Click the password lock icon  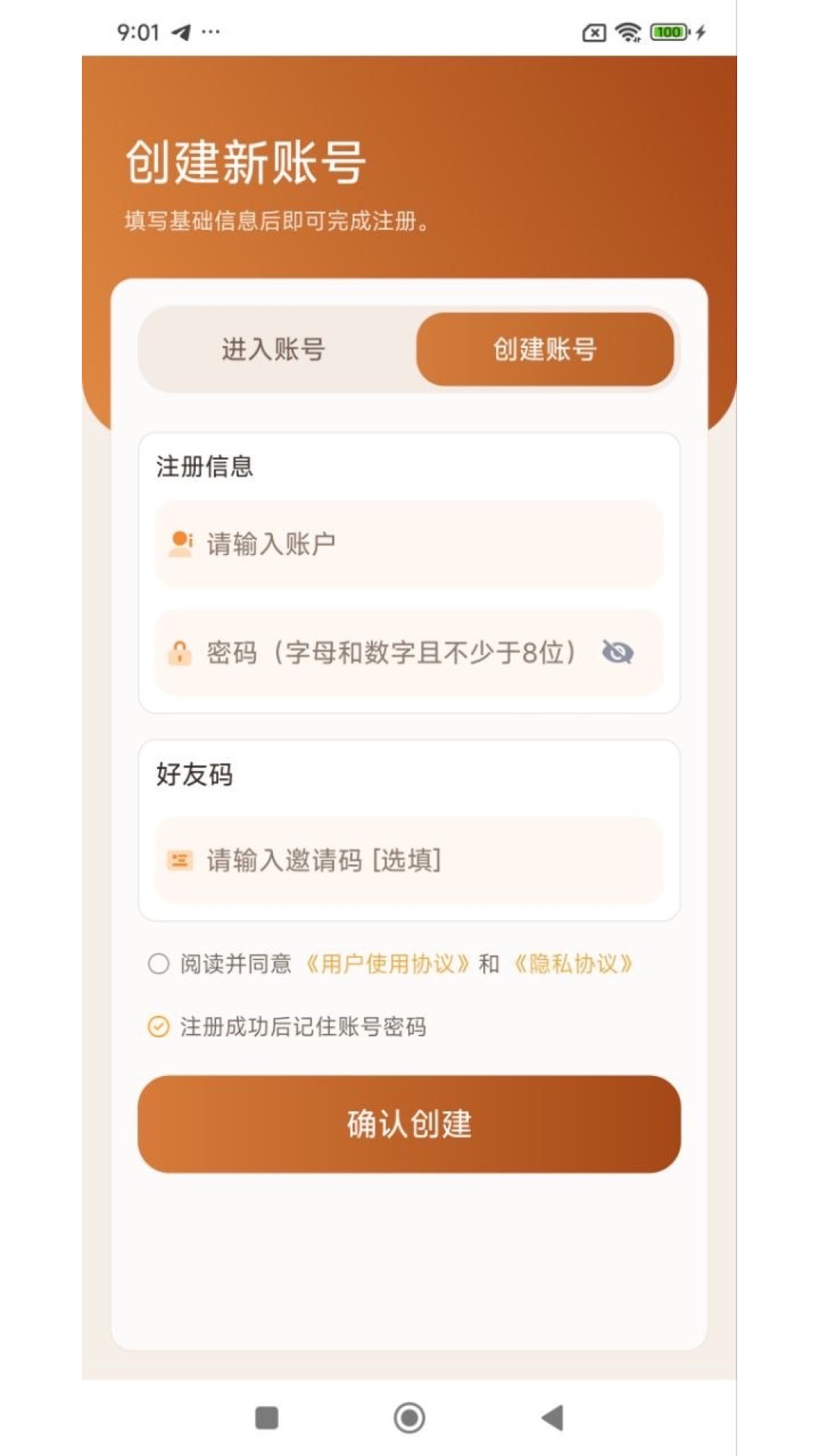pos(180,654)
